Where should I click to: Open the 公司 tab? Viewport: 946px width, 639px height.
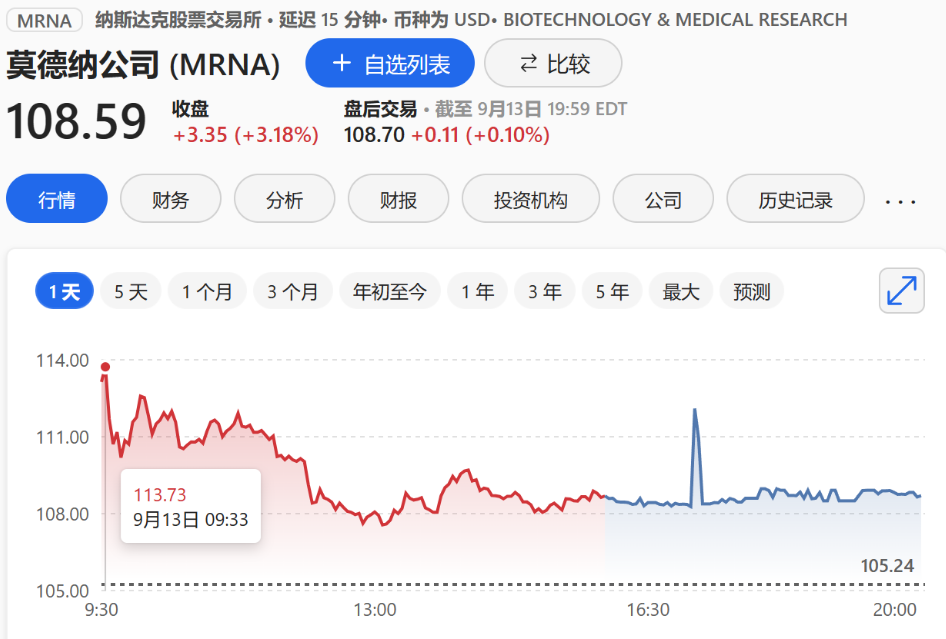(x=663, y=199)
